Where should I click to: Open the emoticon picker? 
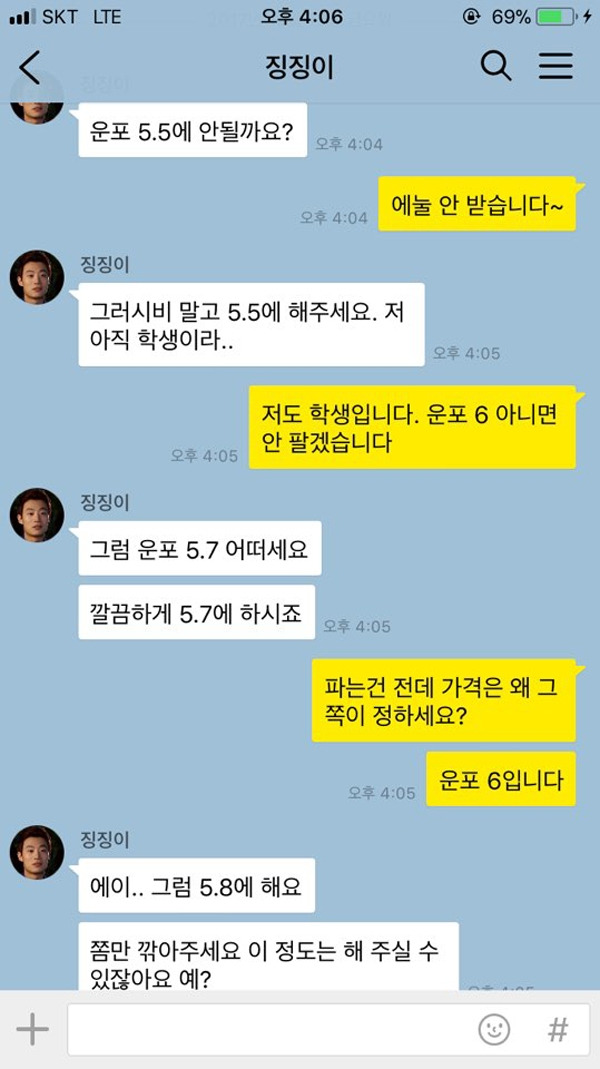[x=494, y=1029]
